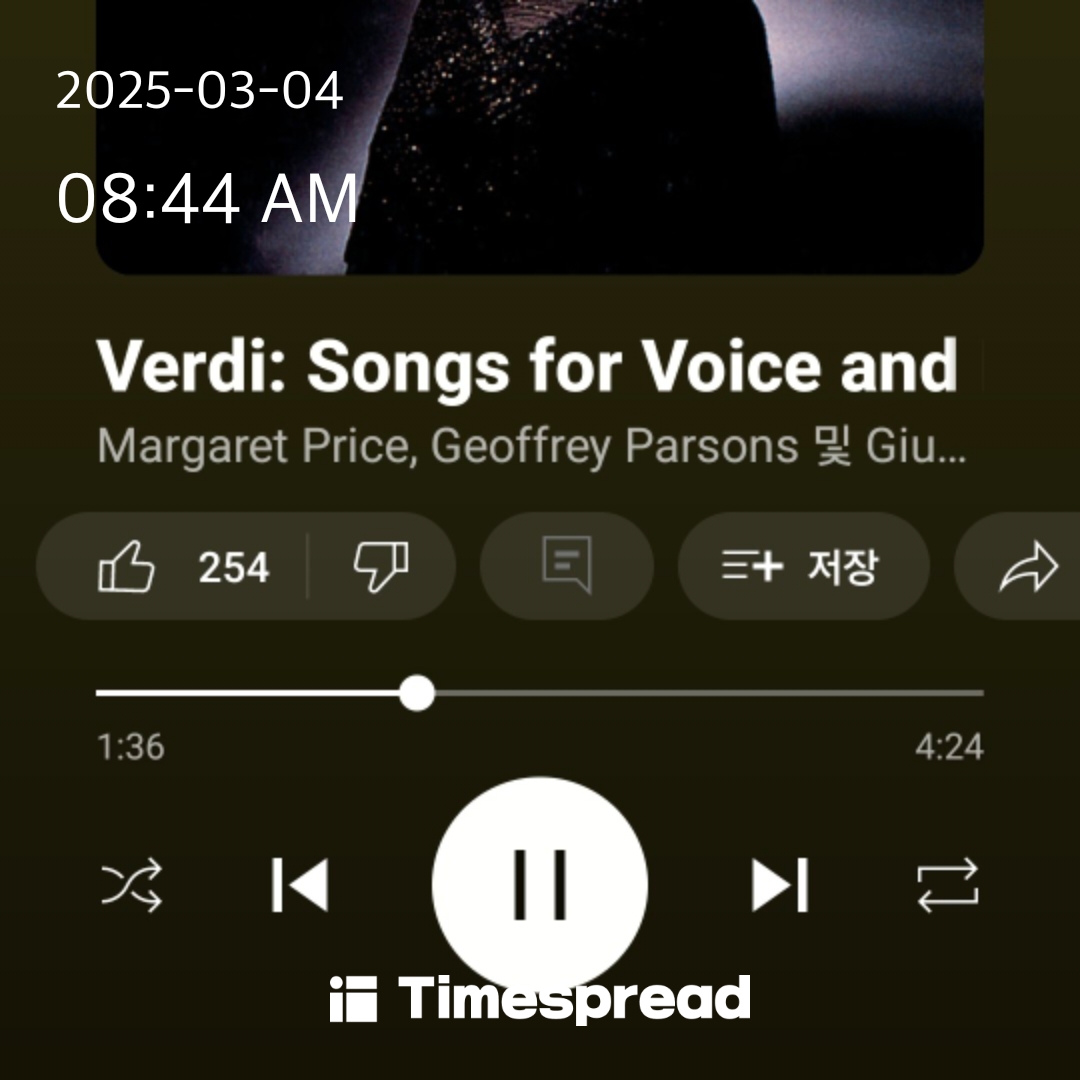The width and height of the screenshot is (1080, 1080).
Task: Open the comments for this track
Action: point(566,566)
